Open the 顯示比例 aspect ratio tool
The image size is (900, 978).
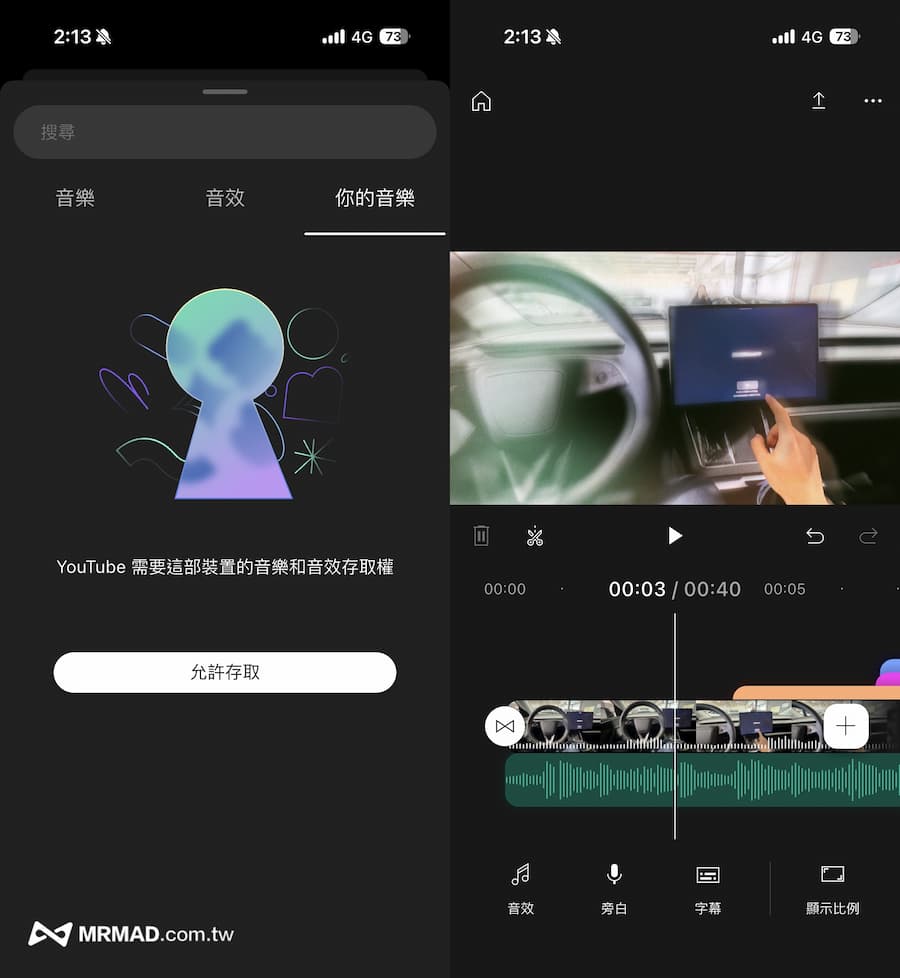pos(833,888)
